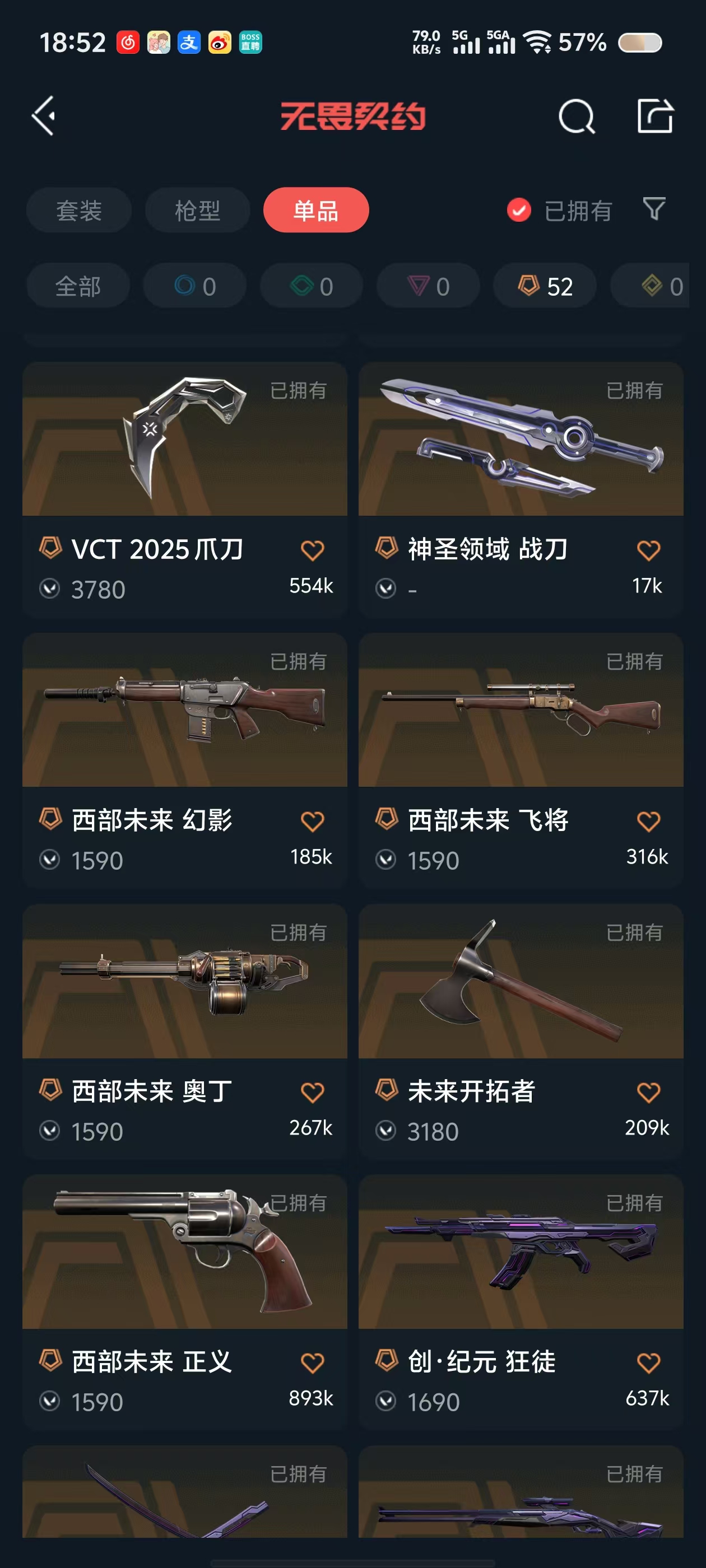706x1568 pixels.
Task: Open the search icon
Action: pos(575,116)
